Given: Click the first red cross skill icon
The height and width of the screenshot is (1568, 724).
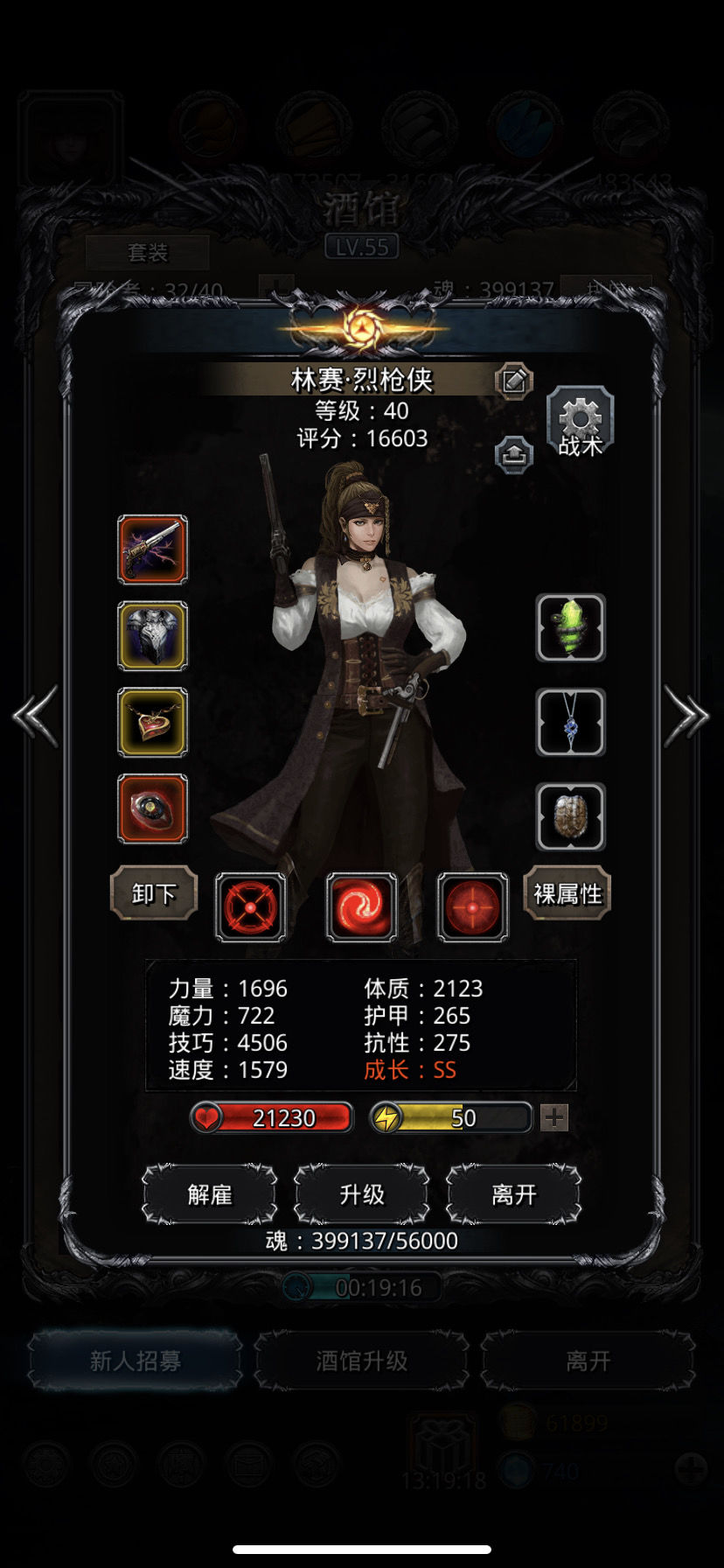Looking at the screenshot, I should (x=250, y=906).
